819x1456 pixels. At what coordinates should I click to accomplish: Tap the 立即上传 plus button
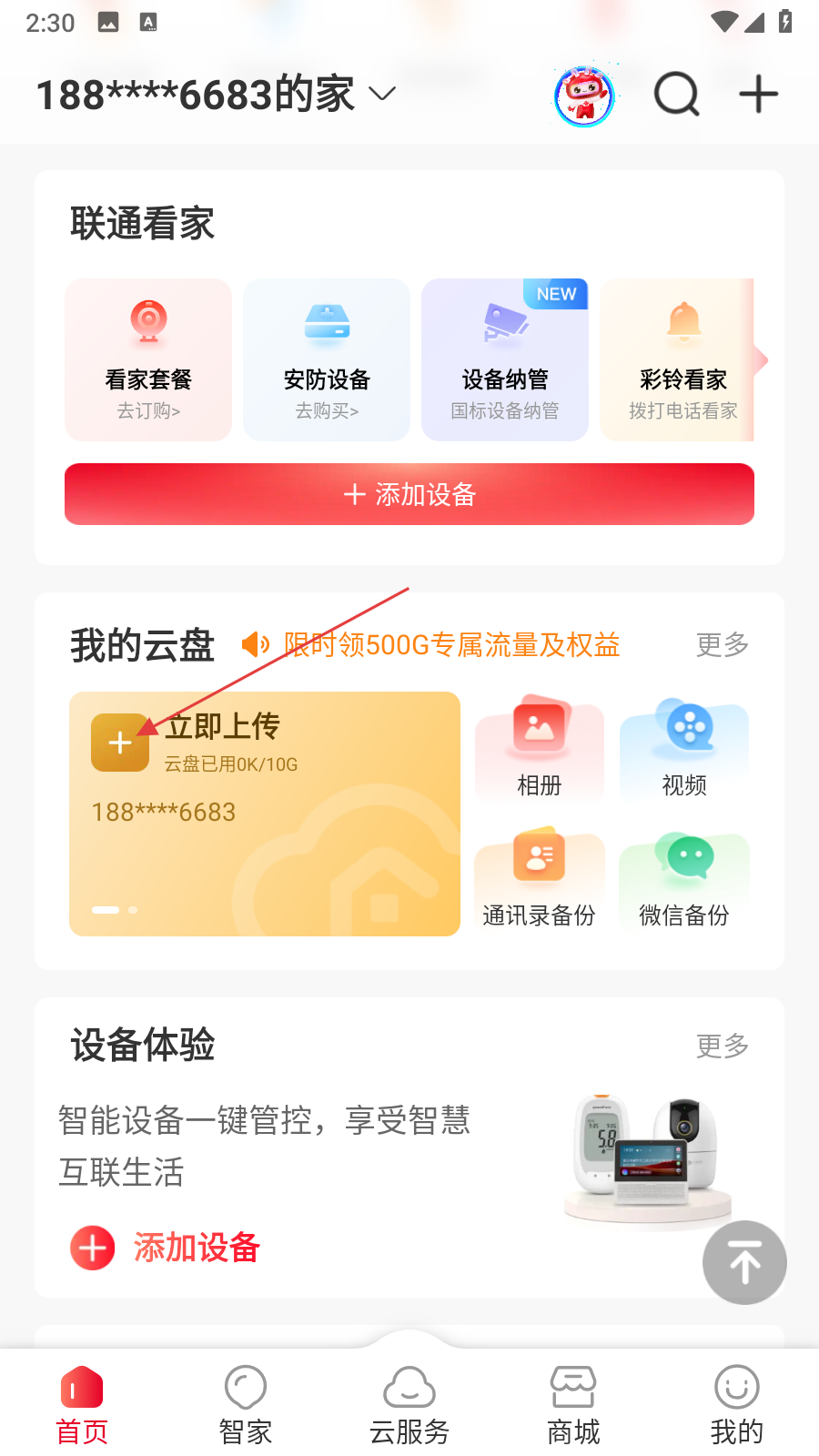[x=120, y=743]
